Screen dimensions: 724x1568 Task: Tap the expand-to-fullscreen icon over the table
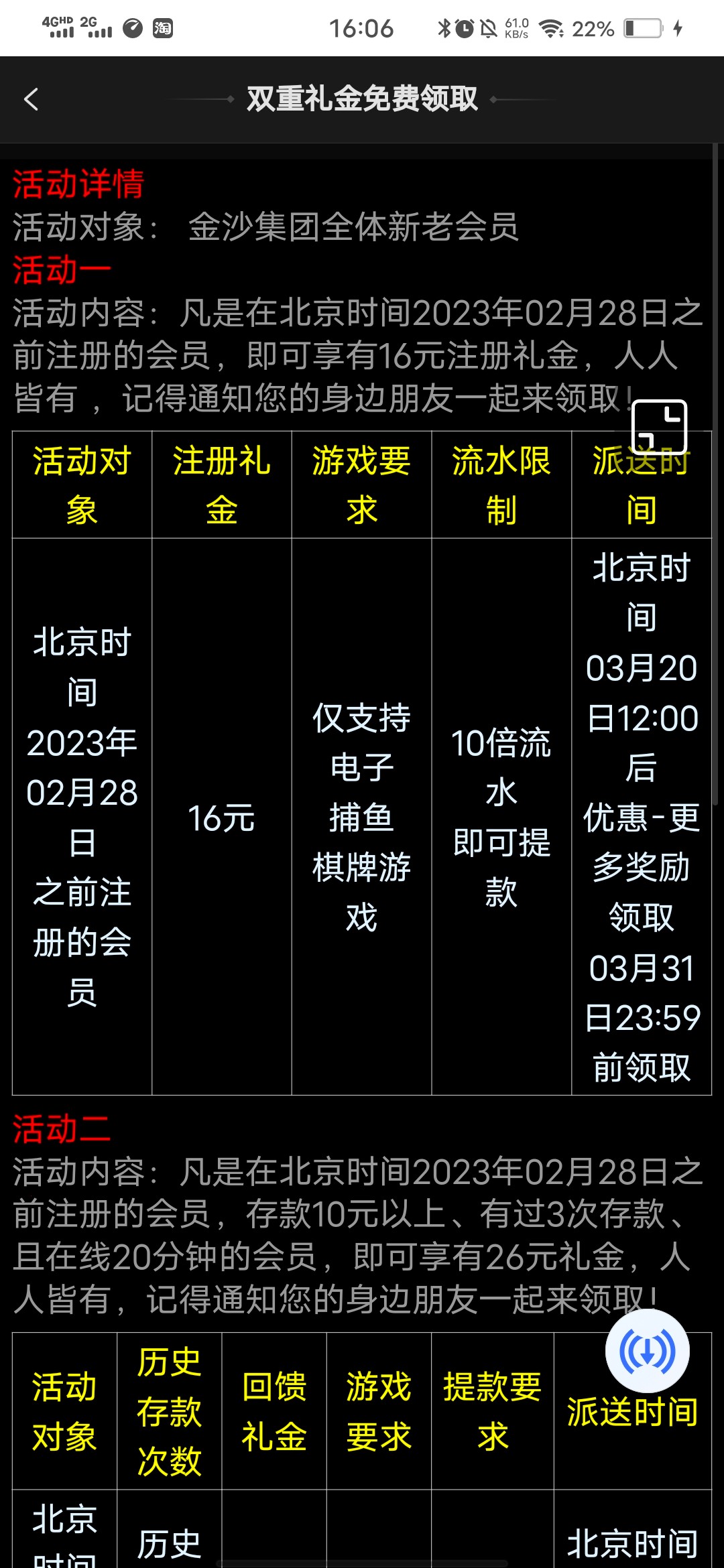point(659,428)
